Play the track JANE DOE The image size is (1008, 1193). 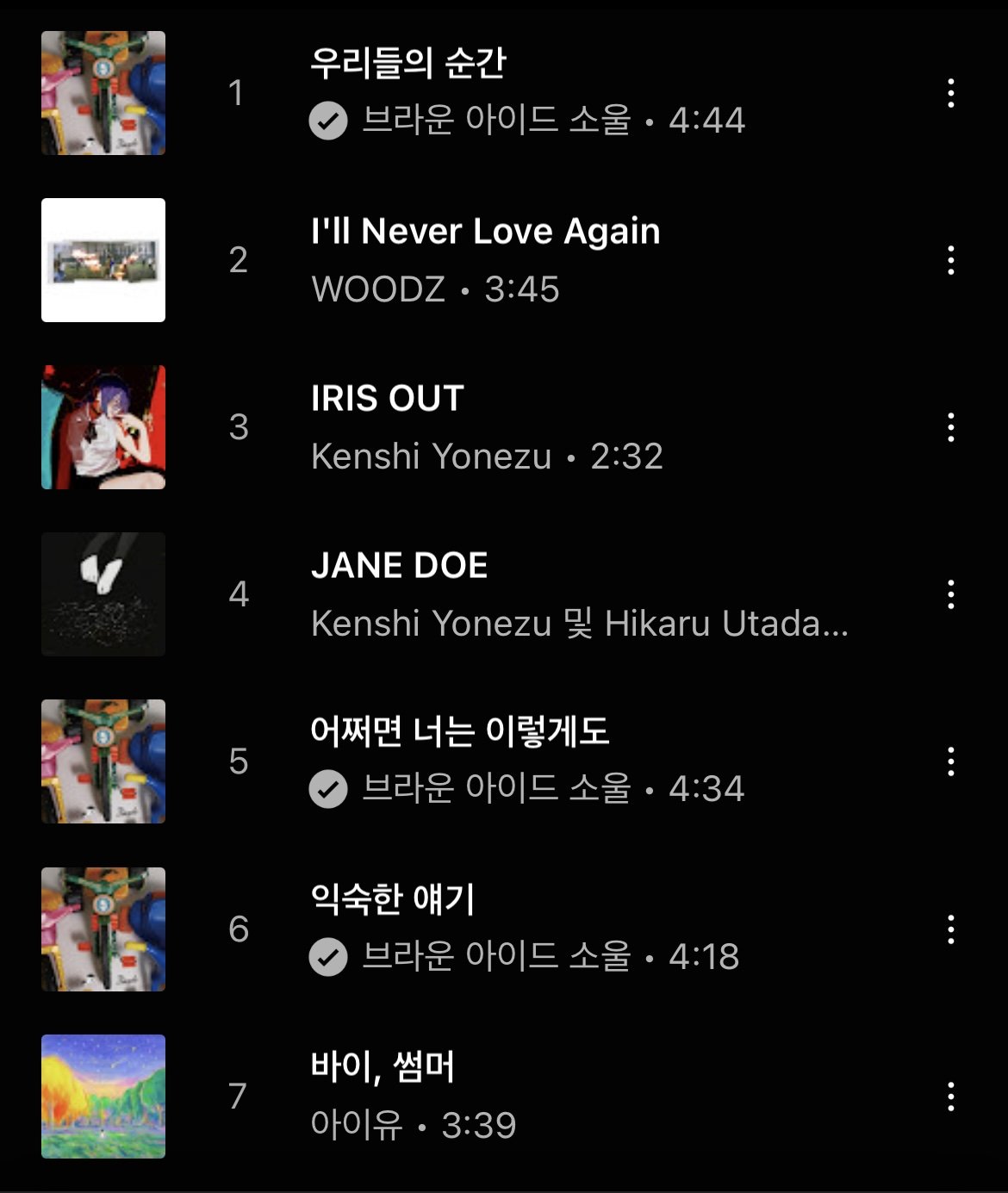click(x=399, y=566)
